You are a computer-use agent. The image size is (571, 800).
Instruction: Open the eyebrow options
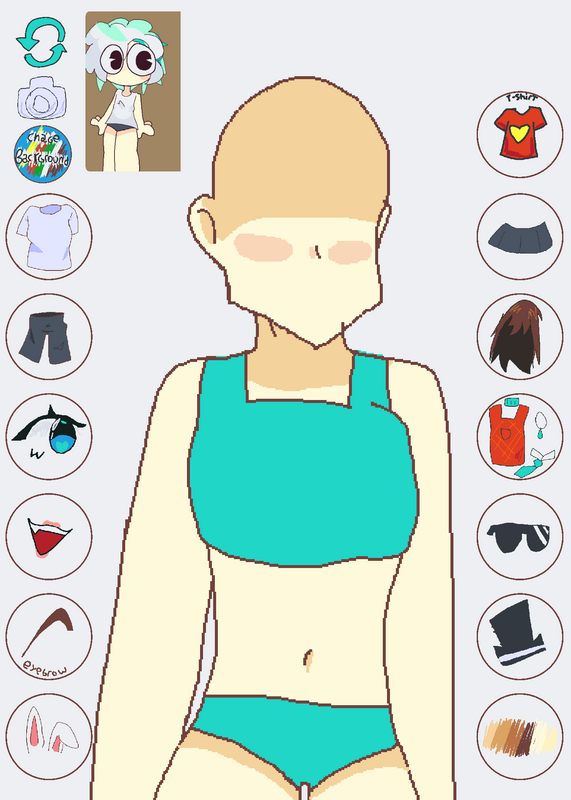49,637
